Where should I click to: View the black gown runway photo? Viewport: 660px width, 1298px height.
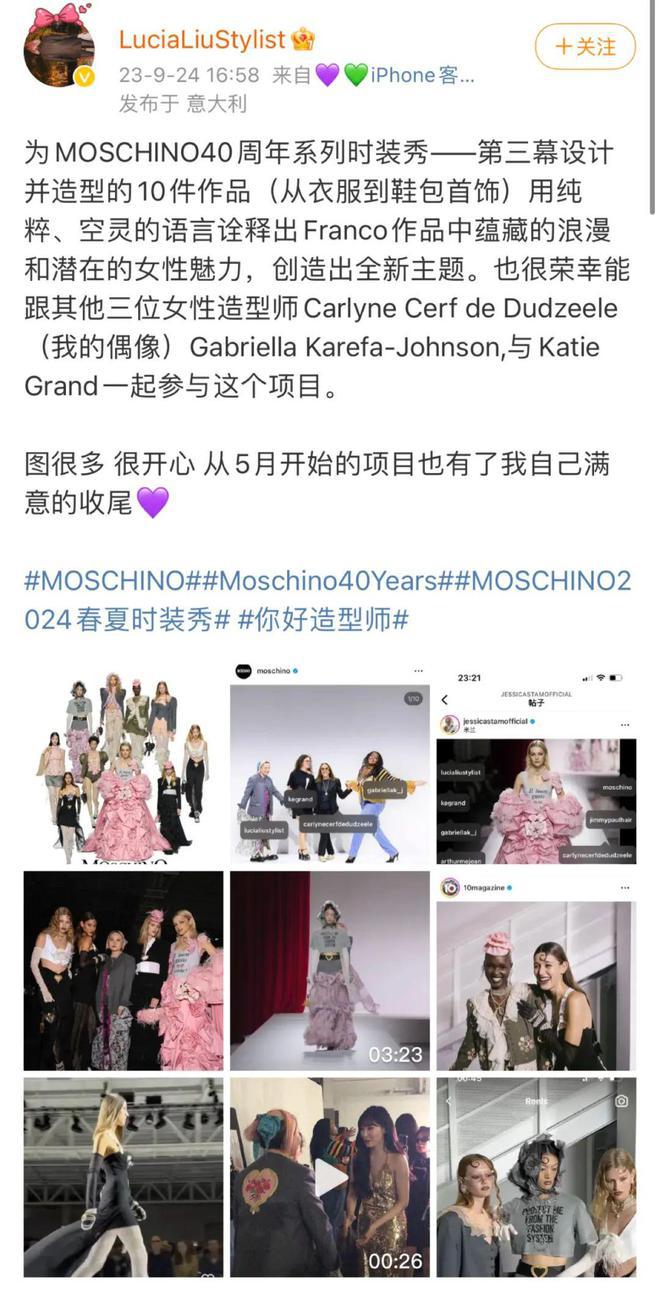(123, 1177)
